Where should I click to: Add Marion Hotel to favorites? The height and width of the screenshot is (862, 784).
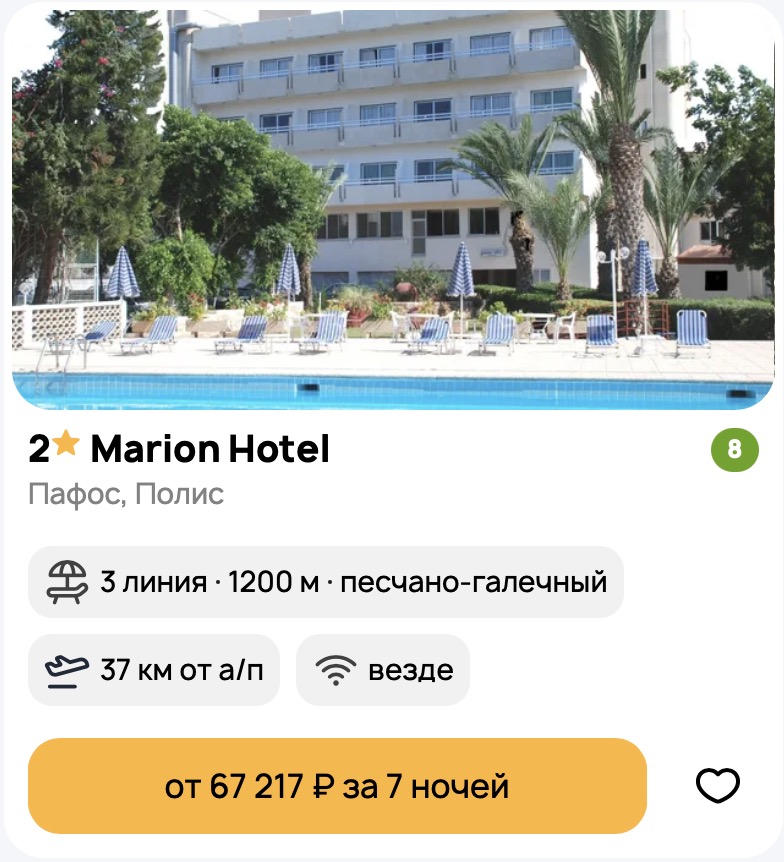(717, 786)
